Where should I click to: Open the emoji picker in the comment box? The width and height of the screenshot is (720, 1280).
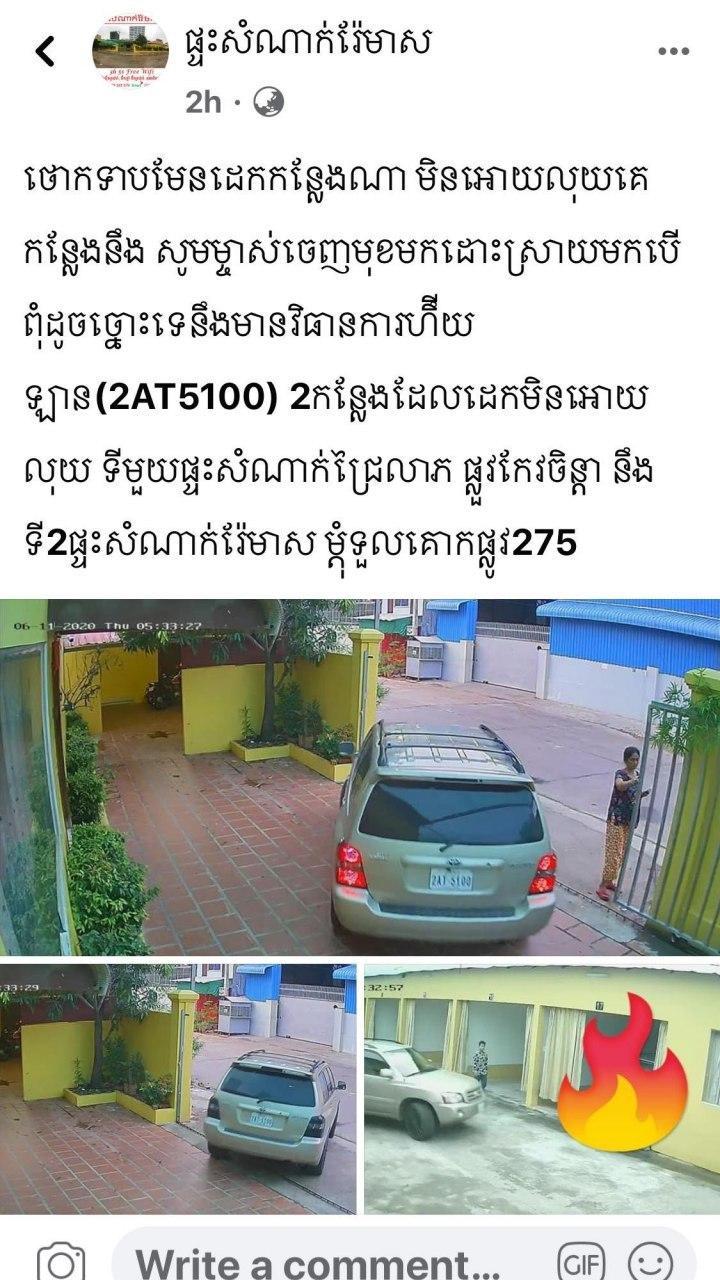click(655, 1260)
